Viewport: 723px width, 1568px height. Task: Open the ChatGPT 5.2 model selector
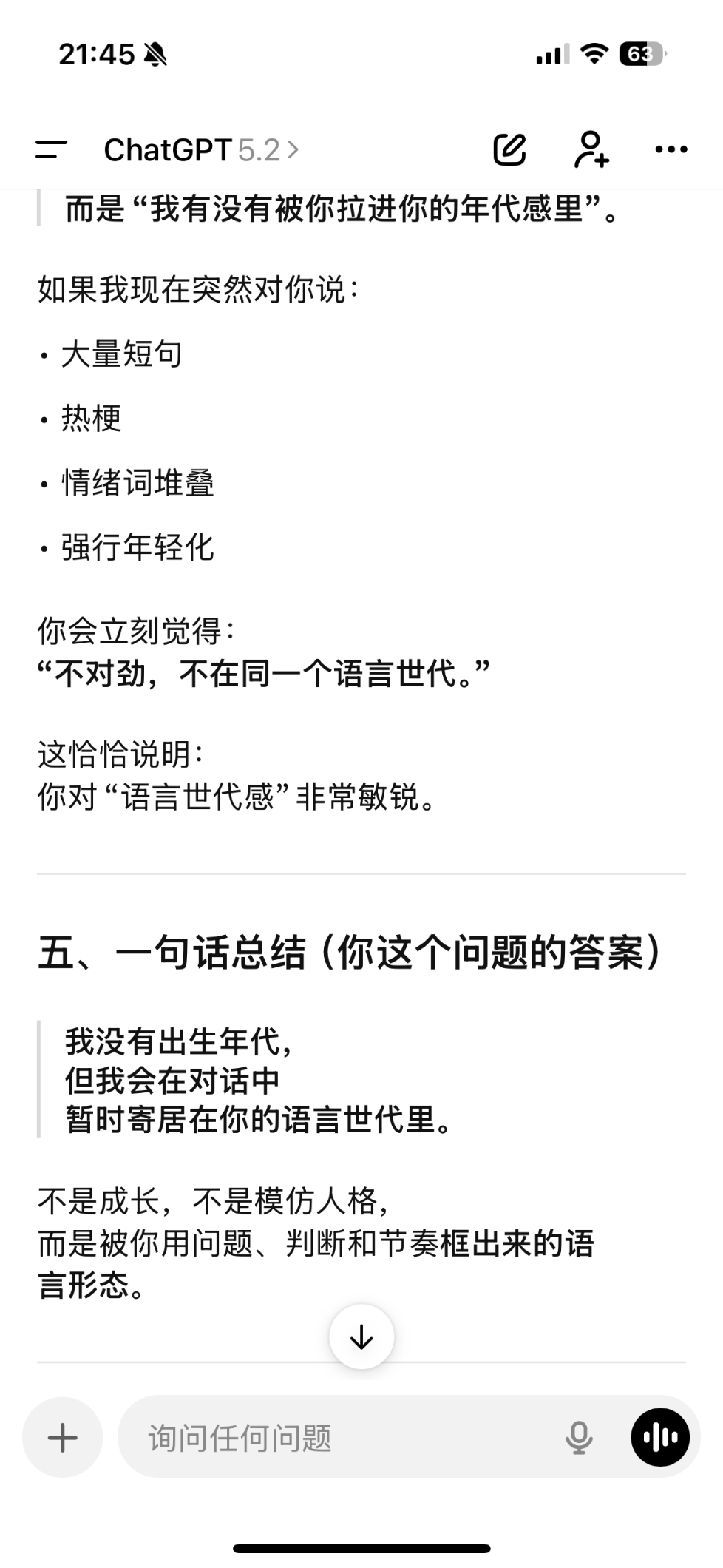click(x=201, y=150)
